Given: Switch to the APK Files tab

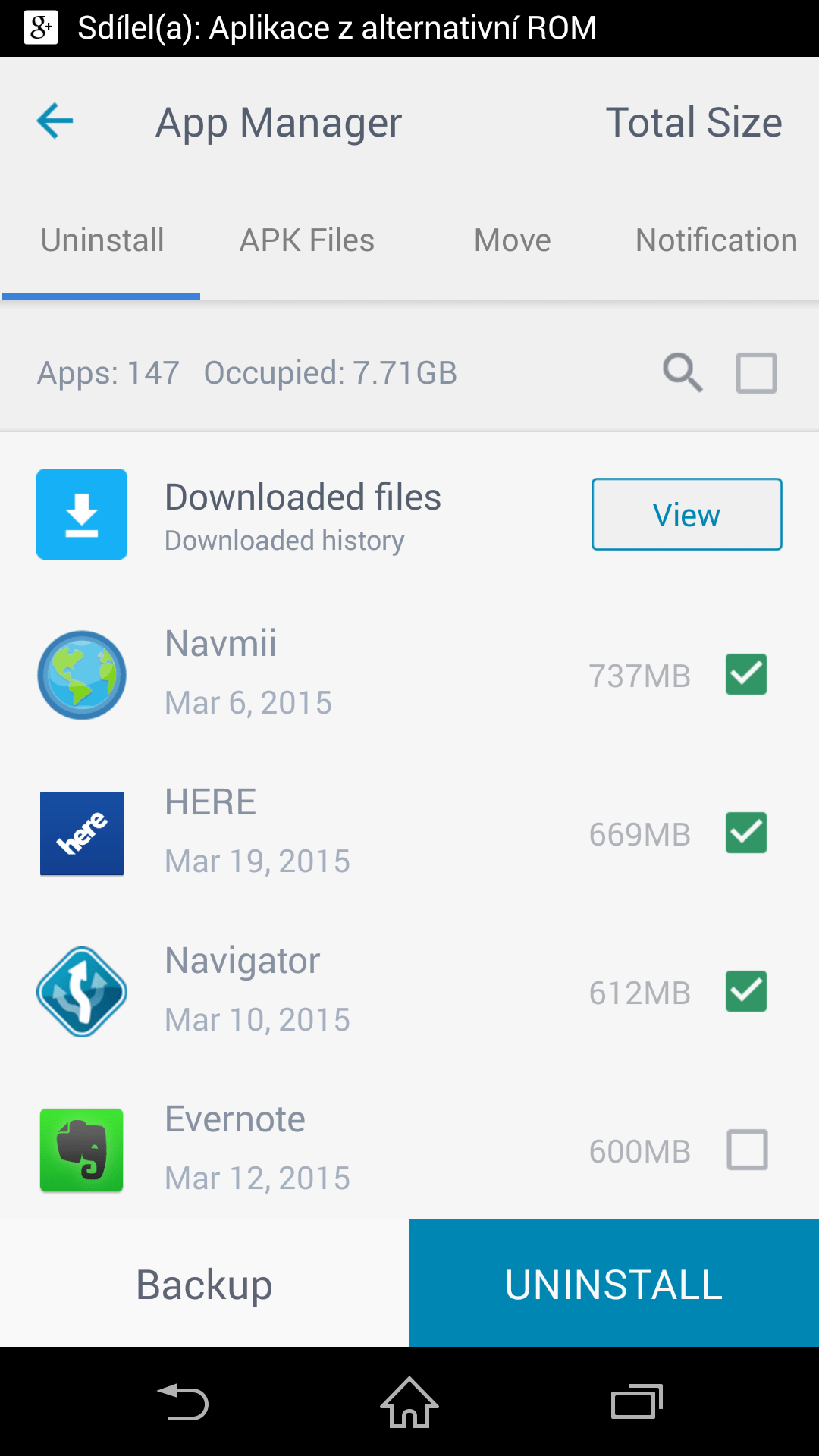Looking at the screenshot, I should 307,240.
